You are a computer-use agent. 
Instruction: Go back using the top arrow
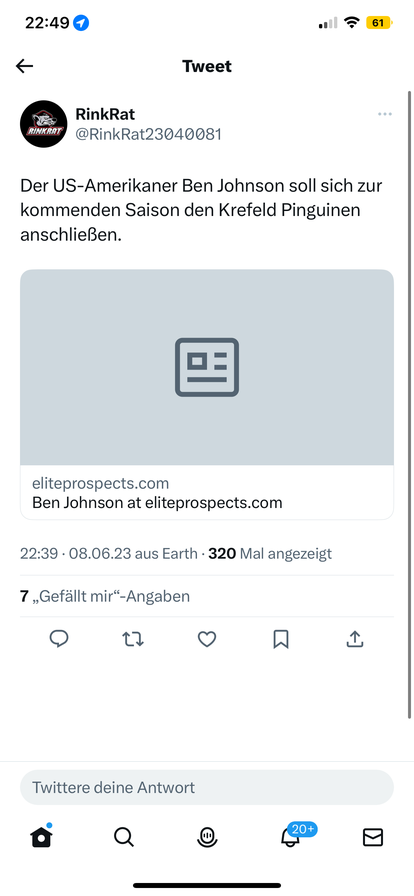coord(25,66)
